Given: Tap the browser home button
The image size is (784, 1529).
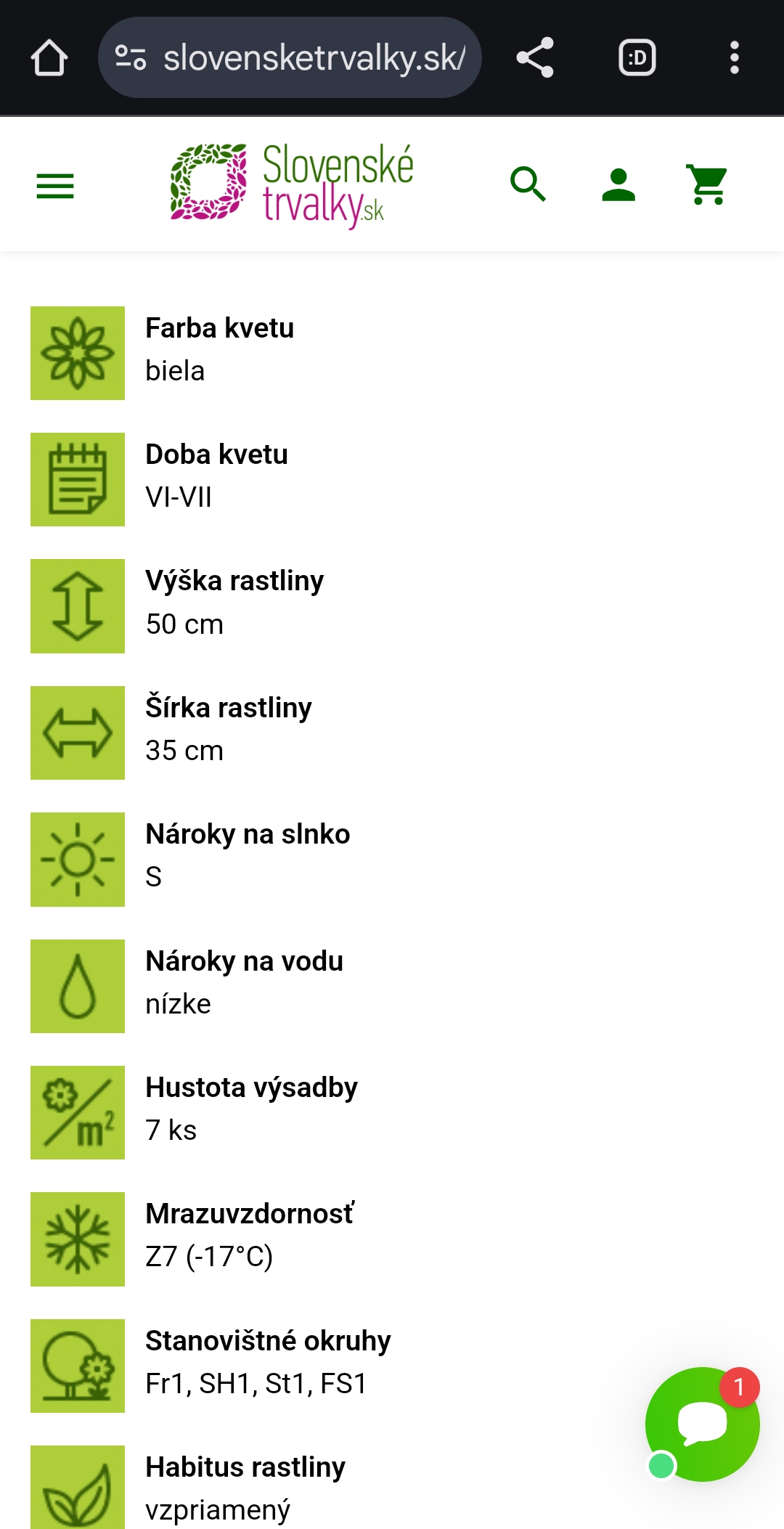Looking at the screenshot, I should [x=49, y=57].
